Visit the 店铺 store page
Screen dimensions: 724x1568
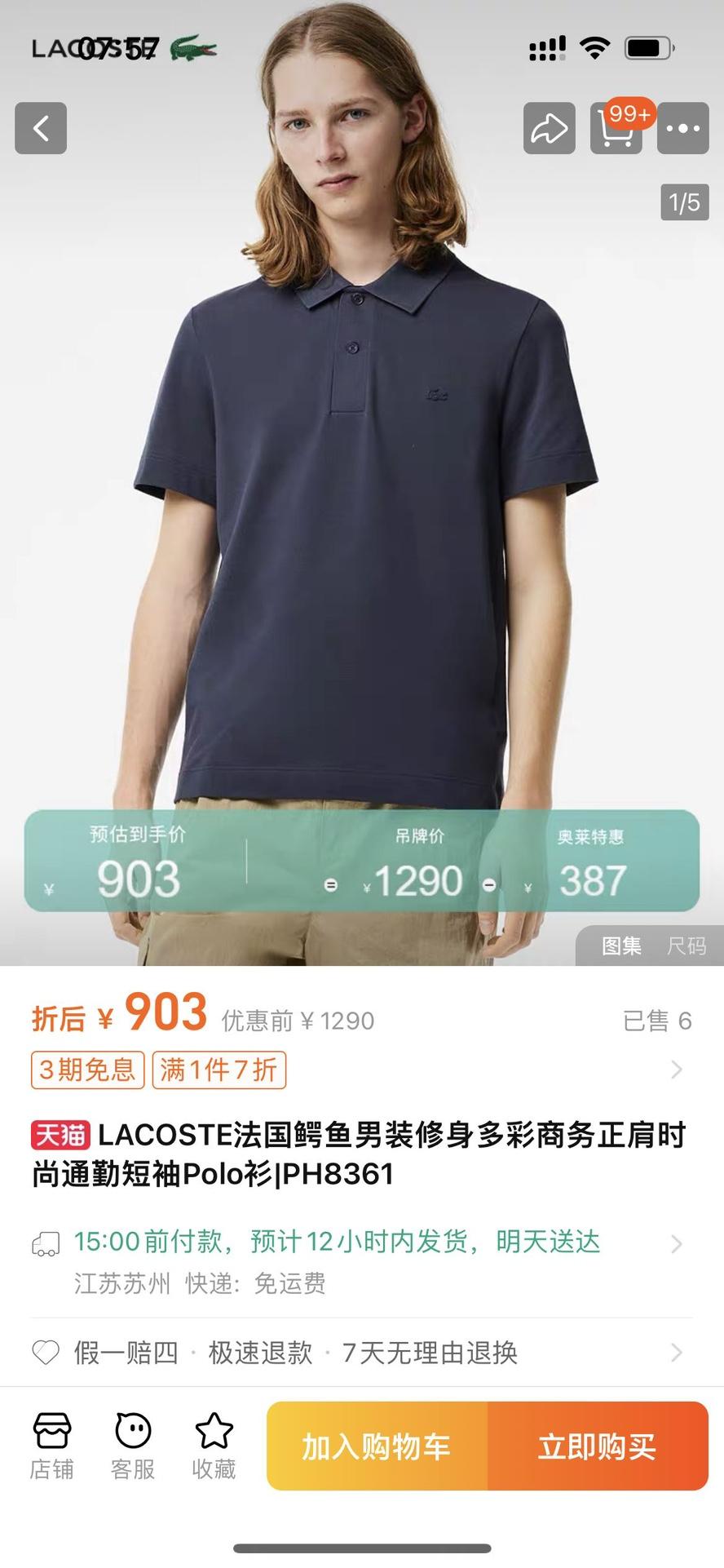(x=52, y=1447)
